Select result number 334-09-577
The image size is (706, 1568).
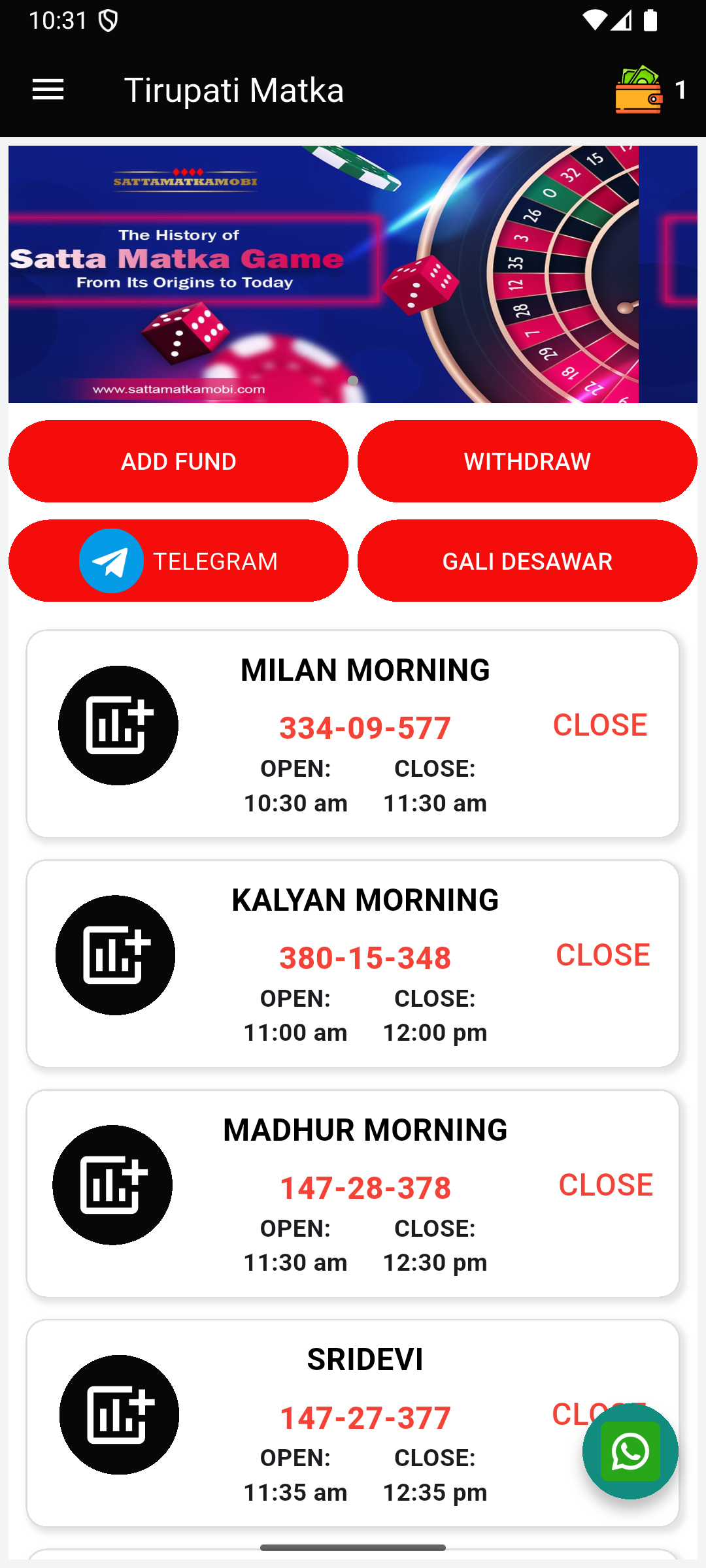[364, 727]
